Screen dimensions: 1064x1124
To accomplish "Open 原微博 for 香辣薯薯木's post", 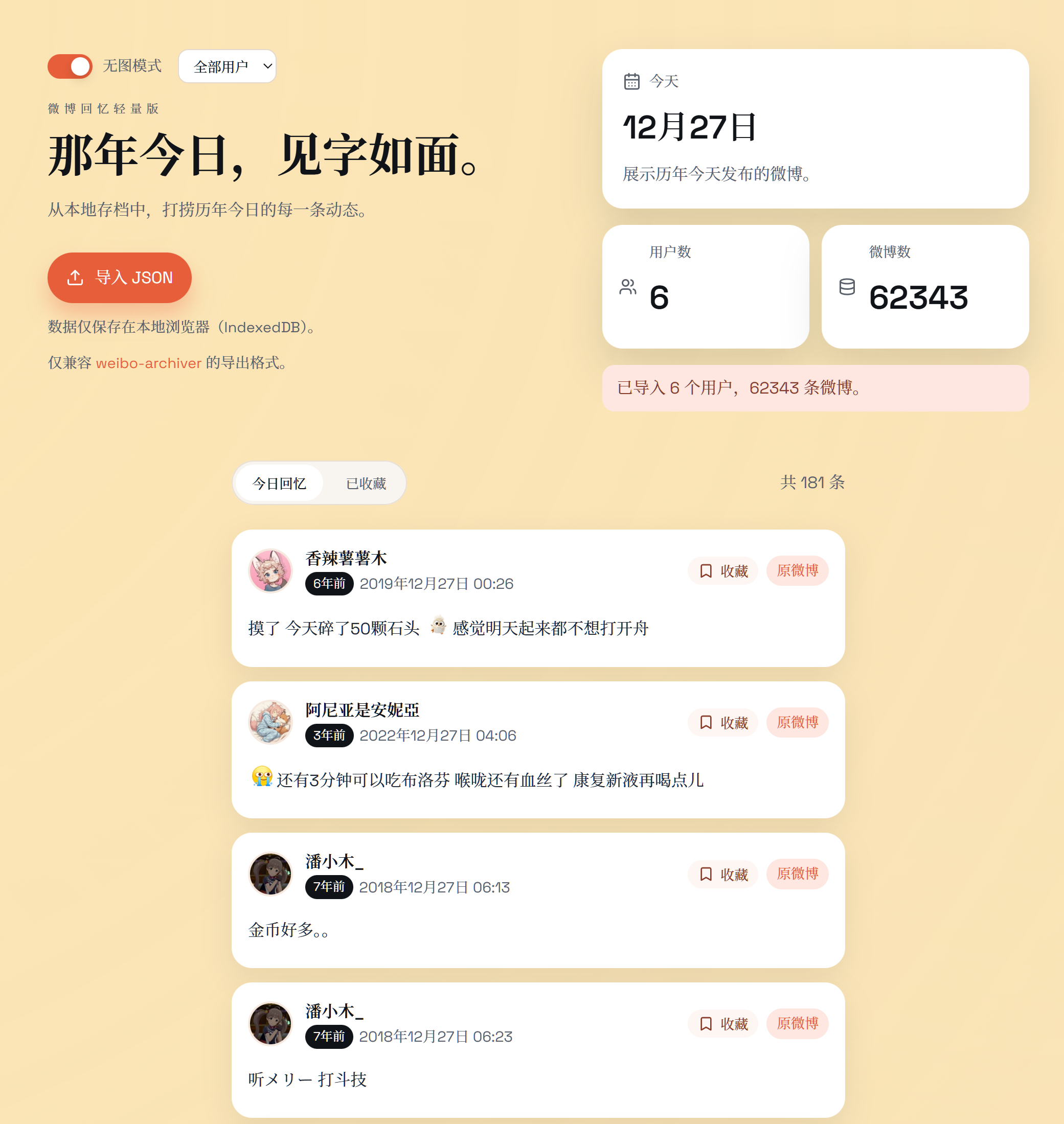I will pos(797,570).
